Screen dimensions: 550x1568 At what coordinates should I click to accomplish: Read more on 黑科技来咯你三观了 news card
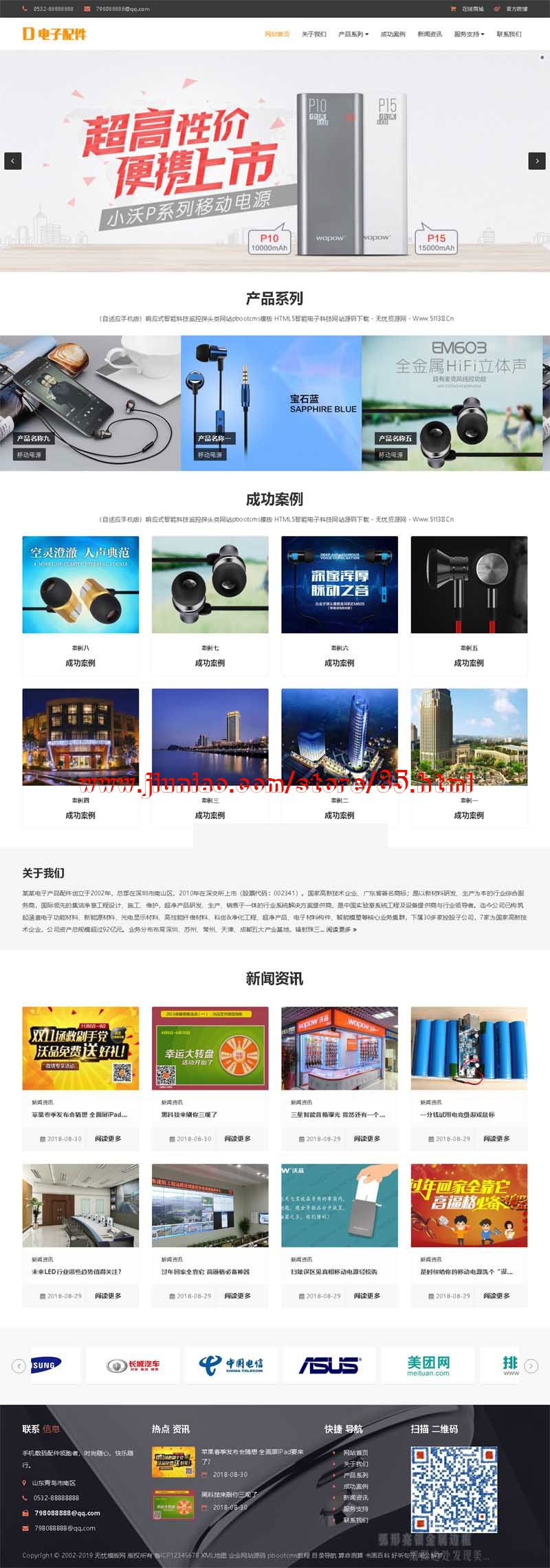point(237,1138)
